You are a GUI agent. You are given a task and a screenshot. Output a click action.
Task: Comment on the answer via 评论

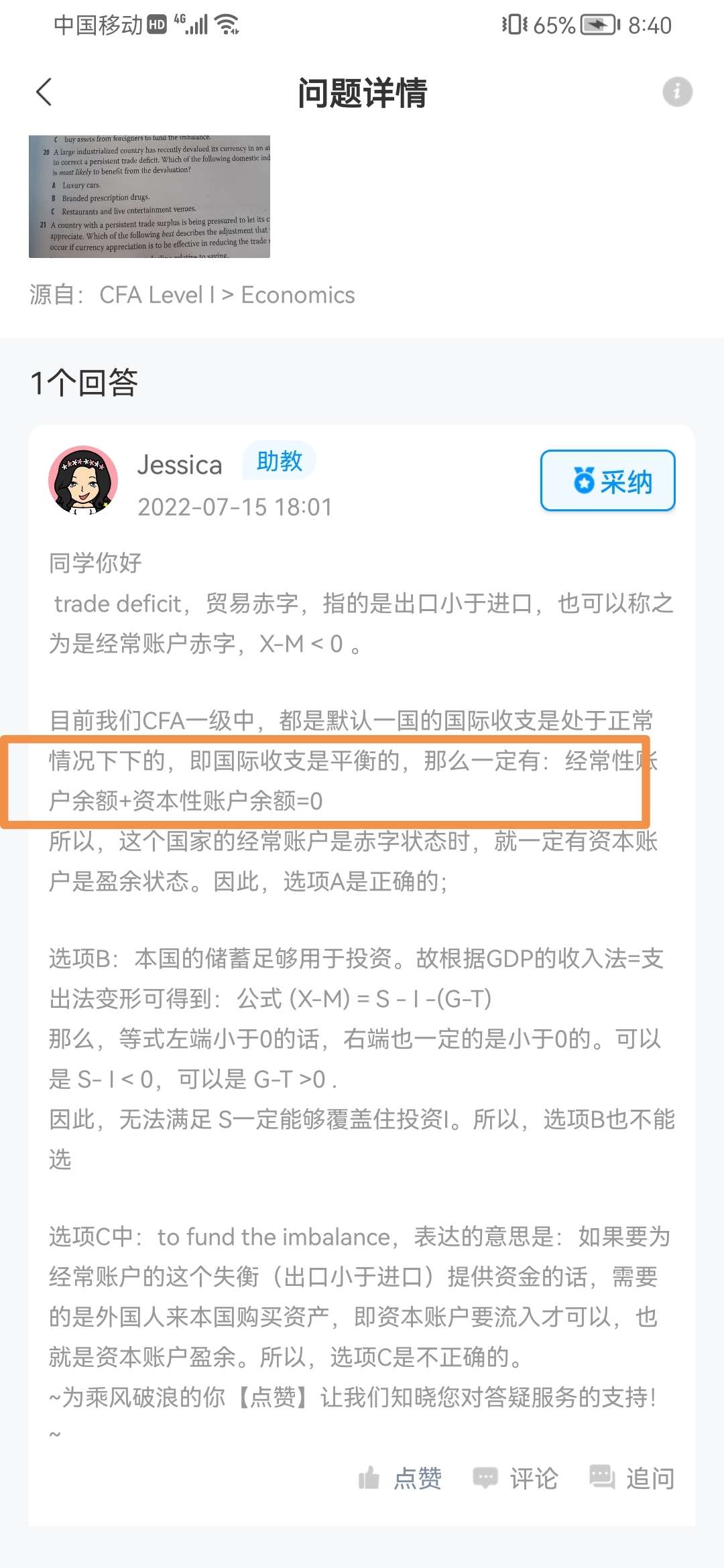[516, 1478]
